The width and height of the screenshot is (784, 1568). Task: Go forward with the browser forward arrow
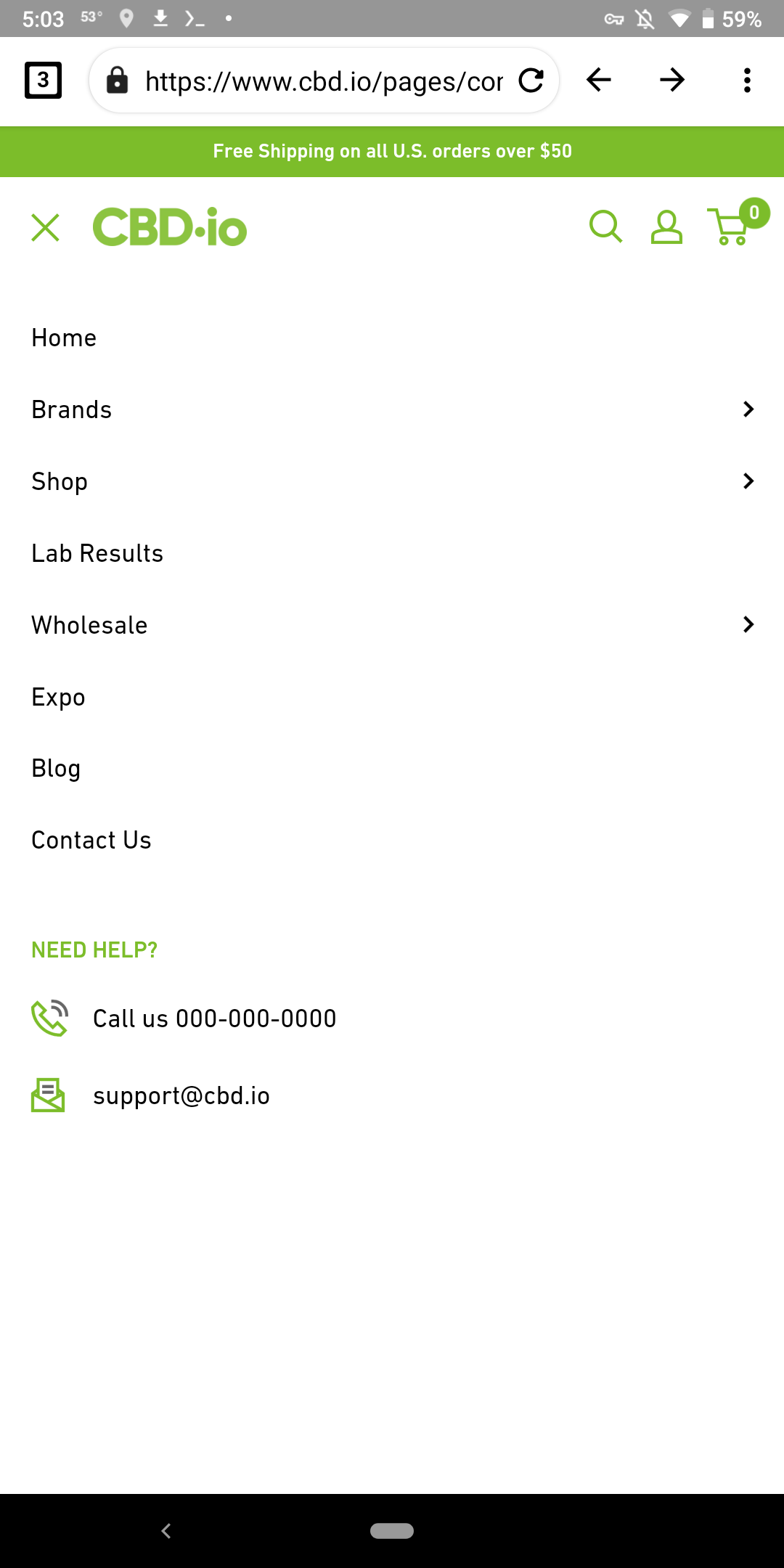672,80
